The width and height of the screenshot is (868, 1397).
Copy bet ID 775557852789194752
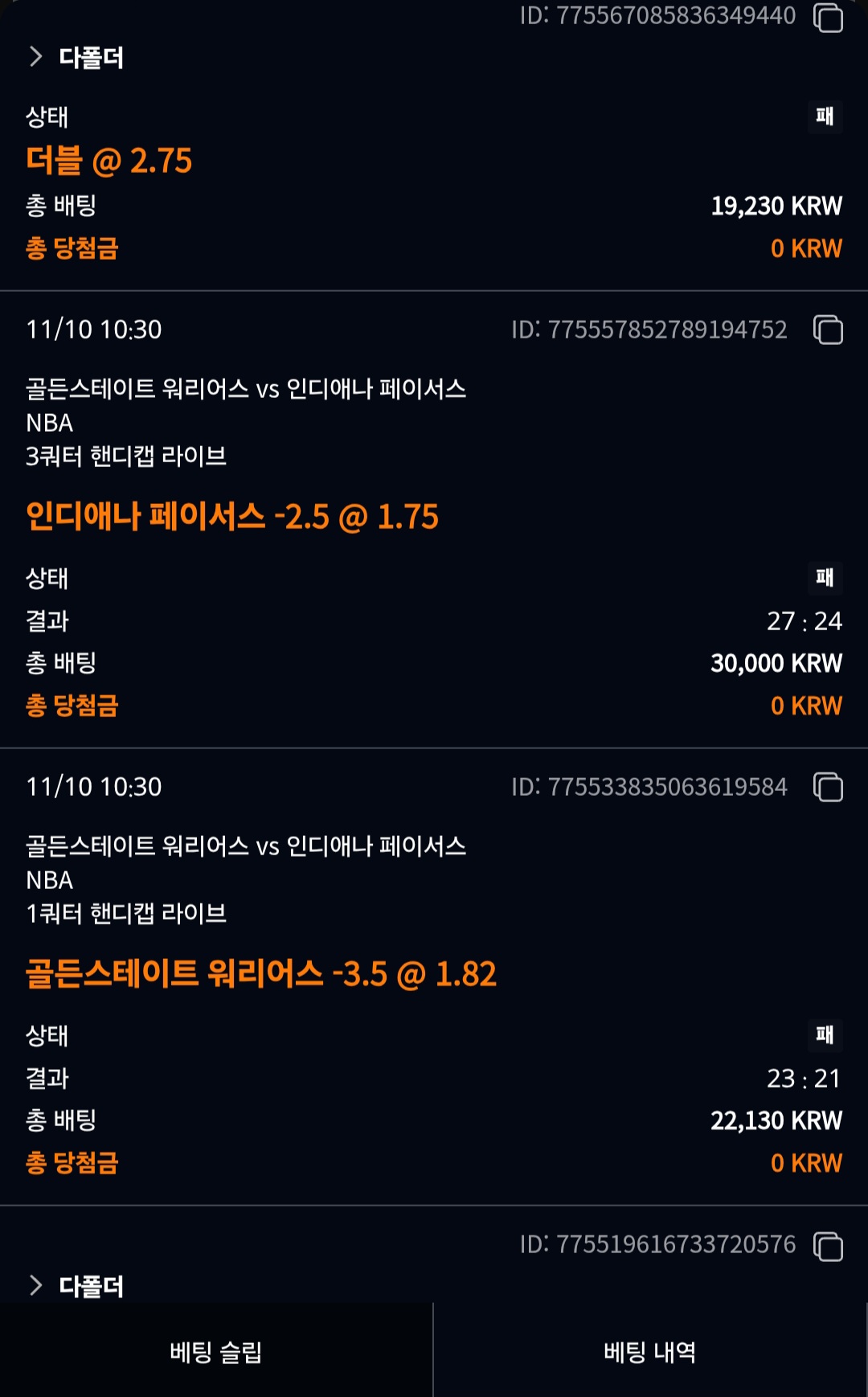[x=828, y=330]
